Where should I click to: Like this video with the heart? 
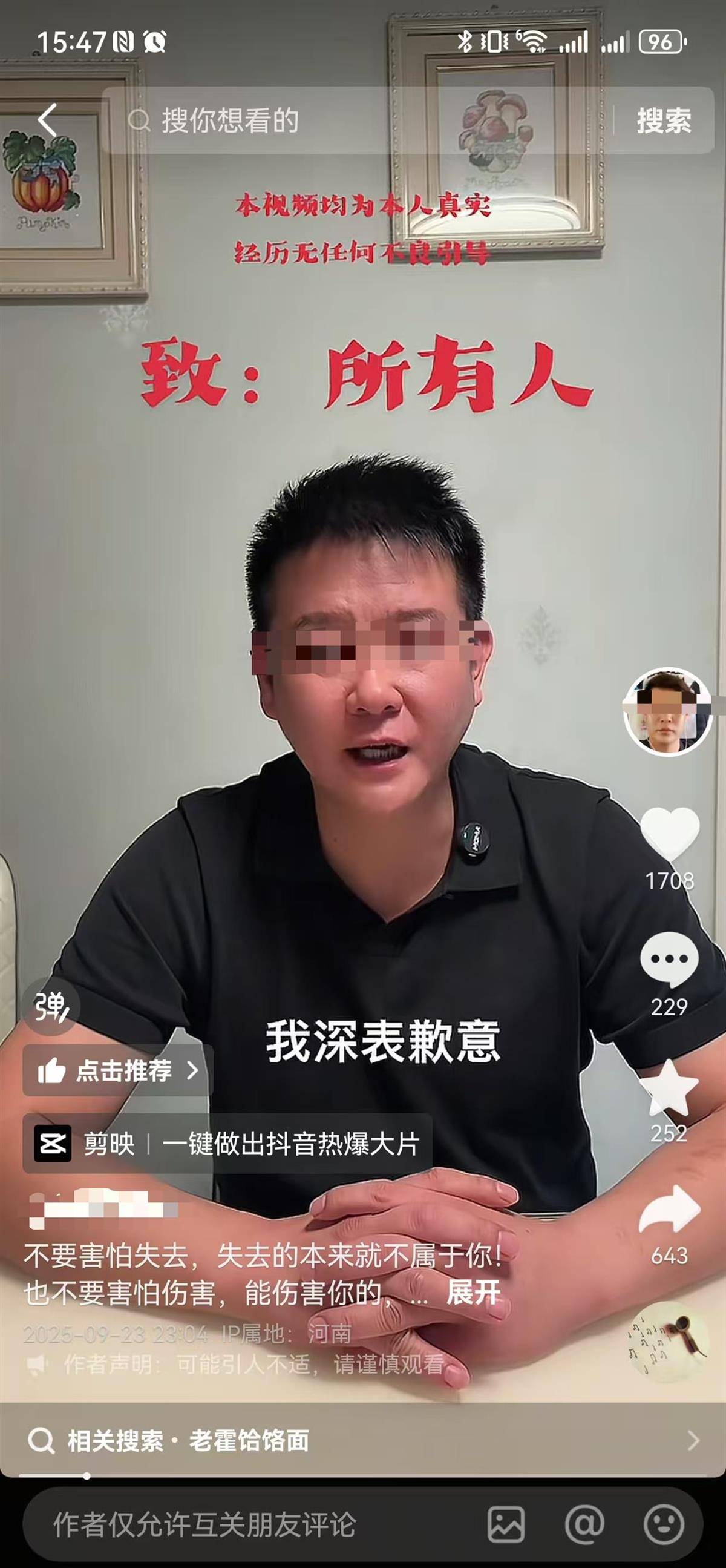[x=670, y=833]
